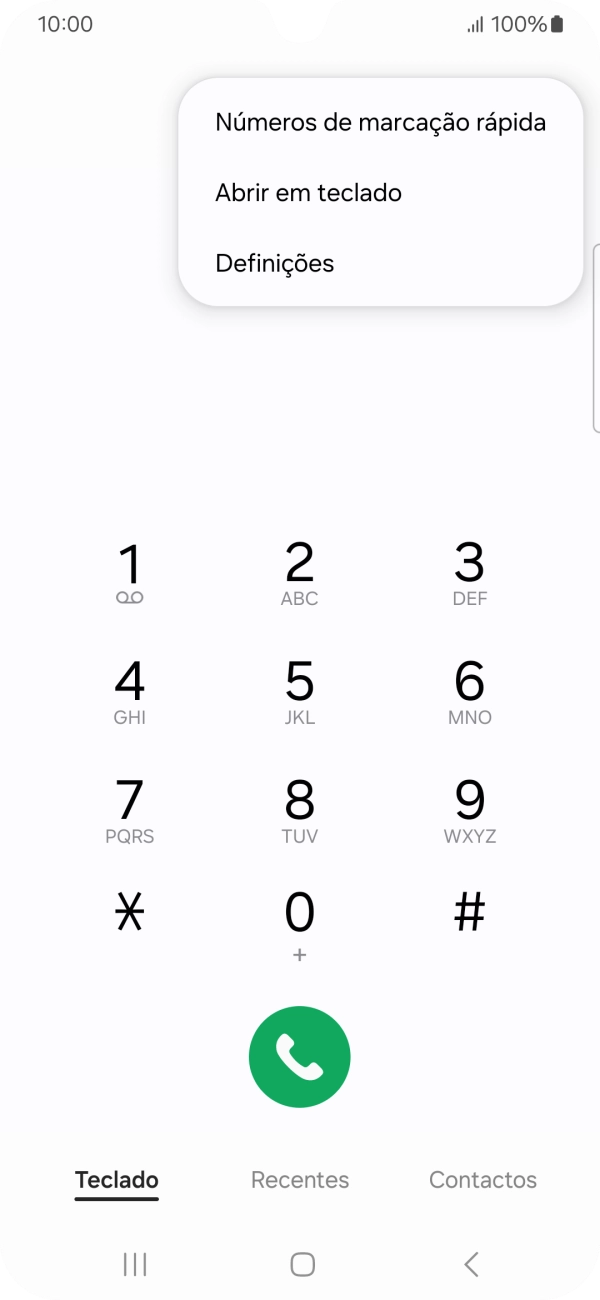
Task: Dial digit 1 on keypad
Action: [130, 573]
